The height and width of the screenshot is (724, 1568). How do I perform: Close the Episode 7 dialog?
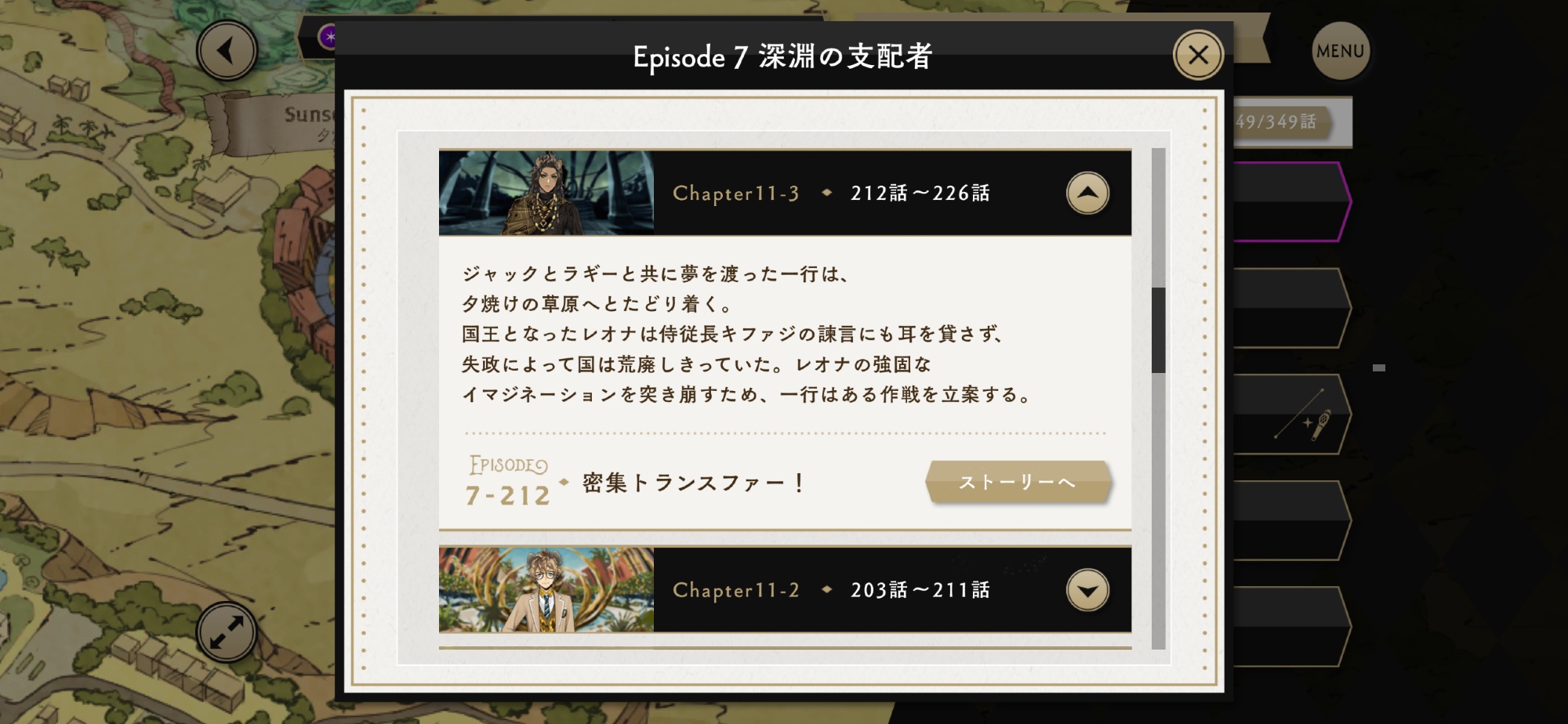[1198, 56]
